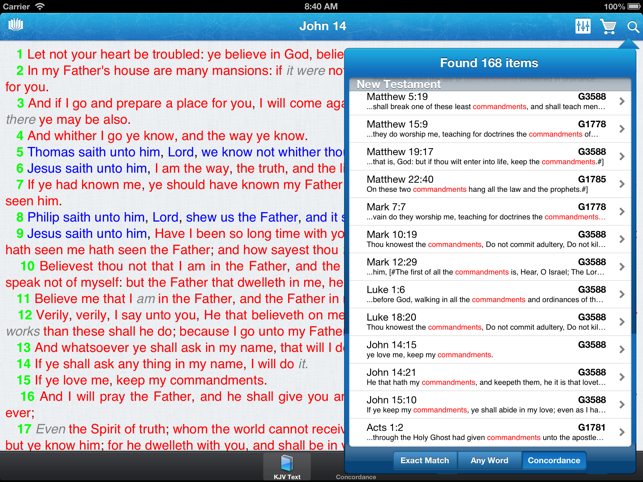
Task: Open the shopping cart store
Action: point(608,26)
